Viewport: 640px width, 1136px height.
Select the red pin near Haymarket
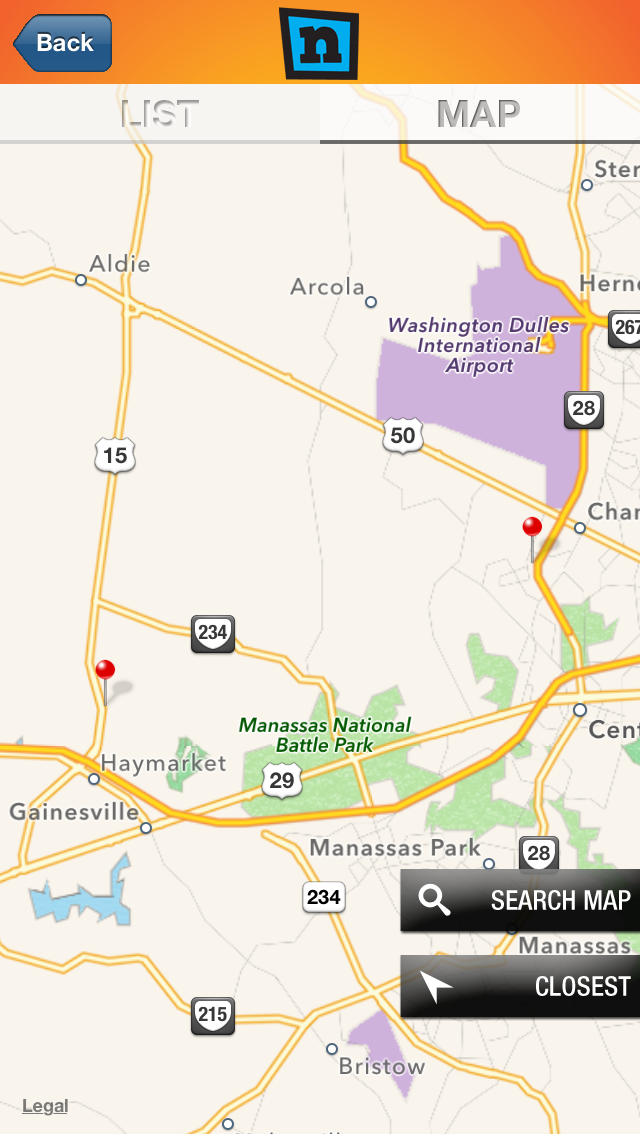105,681
